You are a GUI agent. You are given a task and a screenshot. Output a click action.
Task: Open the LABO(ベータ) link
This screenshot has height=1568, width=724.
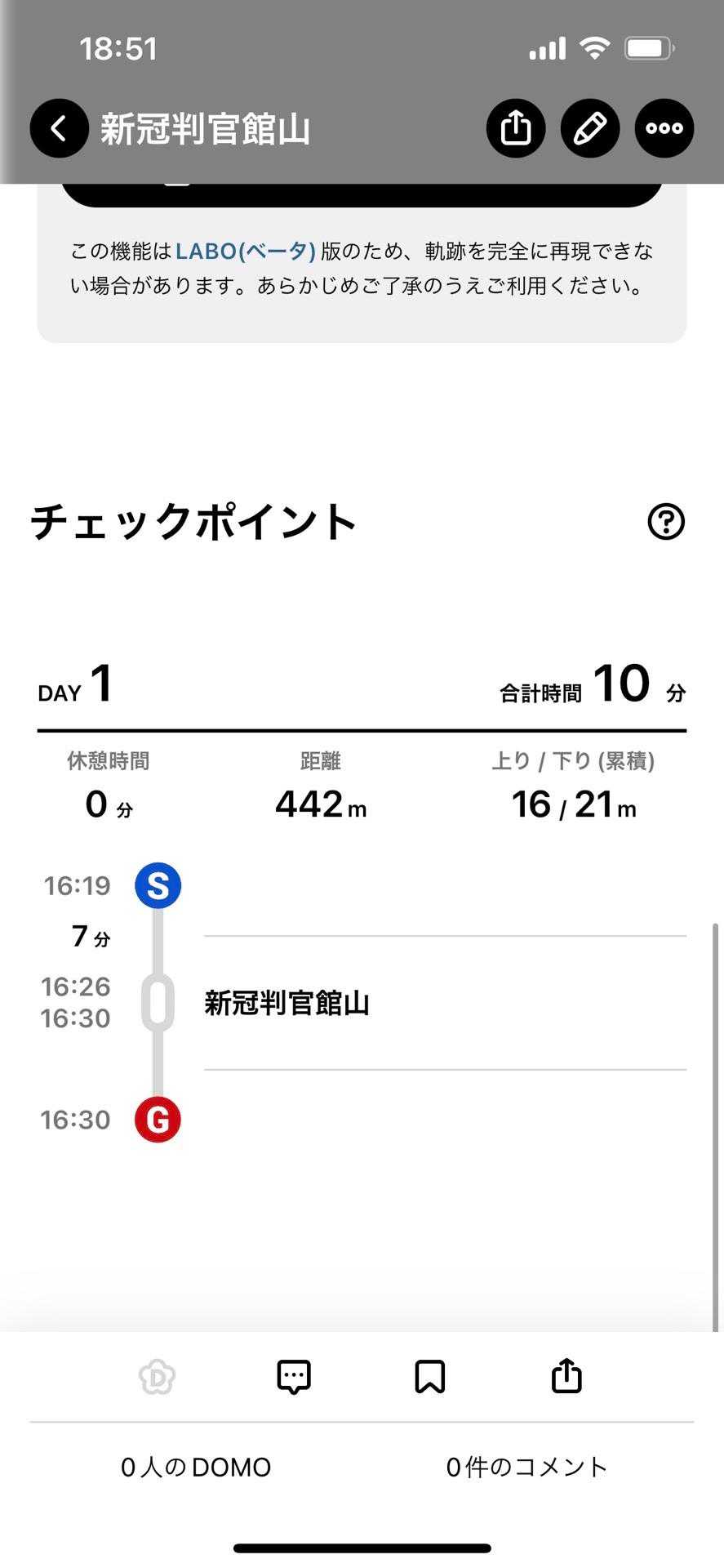[x=246, y=252]
